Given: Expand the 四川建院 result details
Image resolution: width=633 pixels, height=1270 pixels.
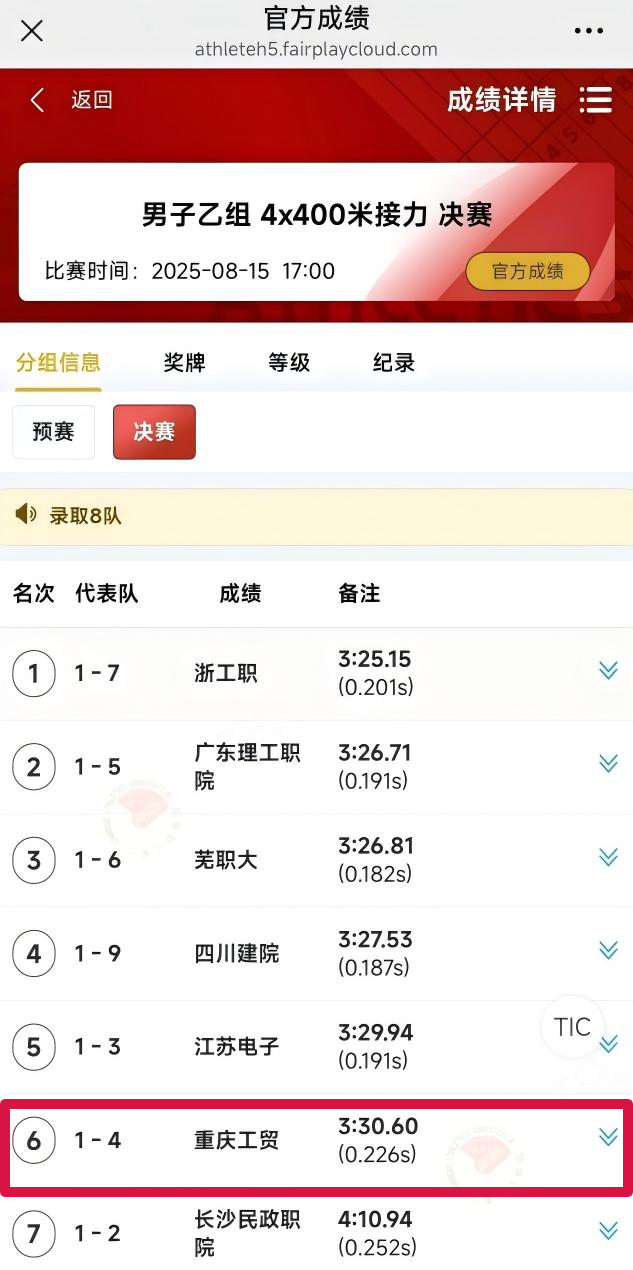Looking at the screenshot, I should (x=608, y=951).
